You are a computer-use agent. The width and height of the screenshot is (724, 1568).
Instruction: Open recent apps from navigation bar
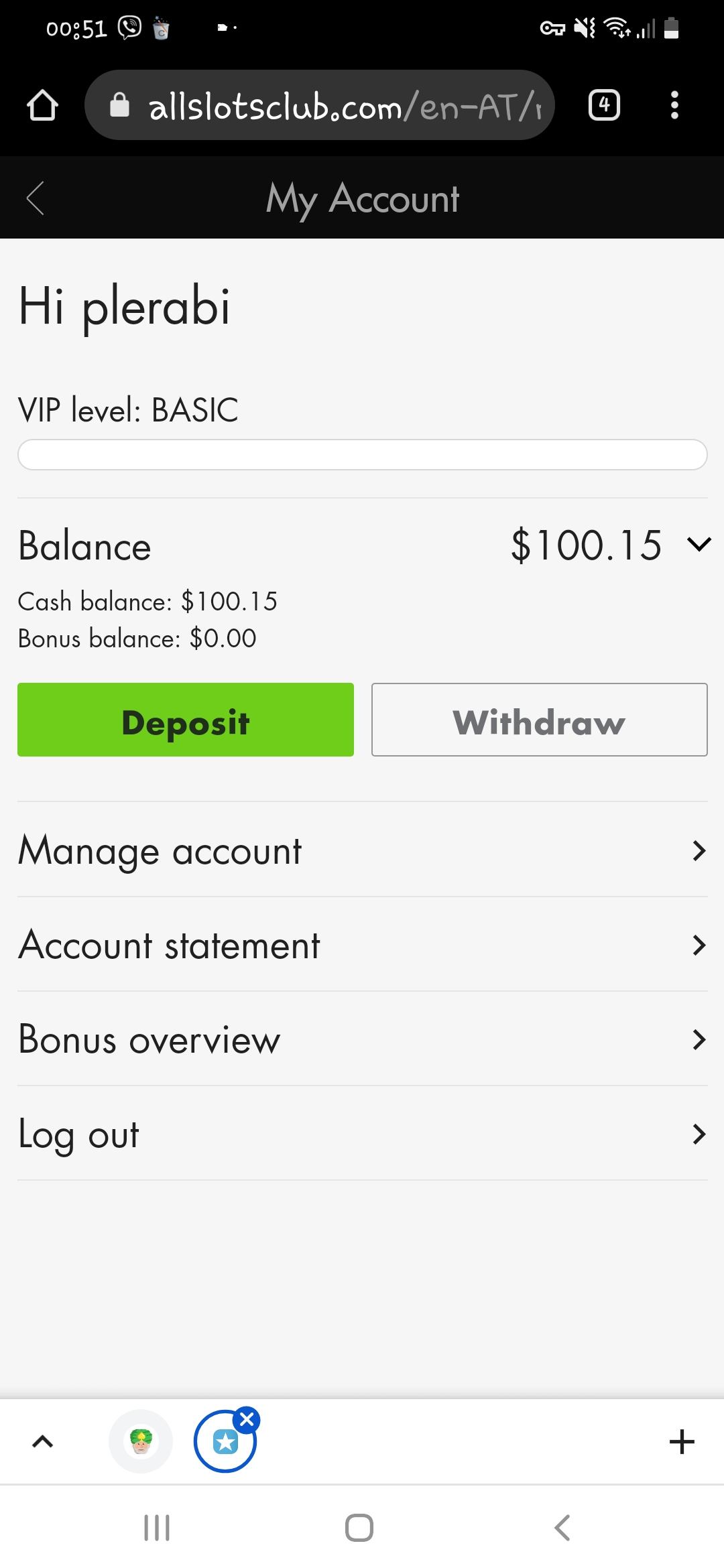coord(157,1528)
